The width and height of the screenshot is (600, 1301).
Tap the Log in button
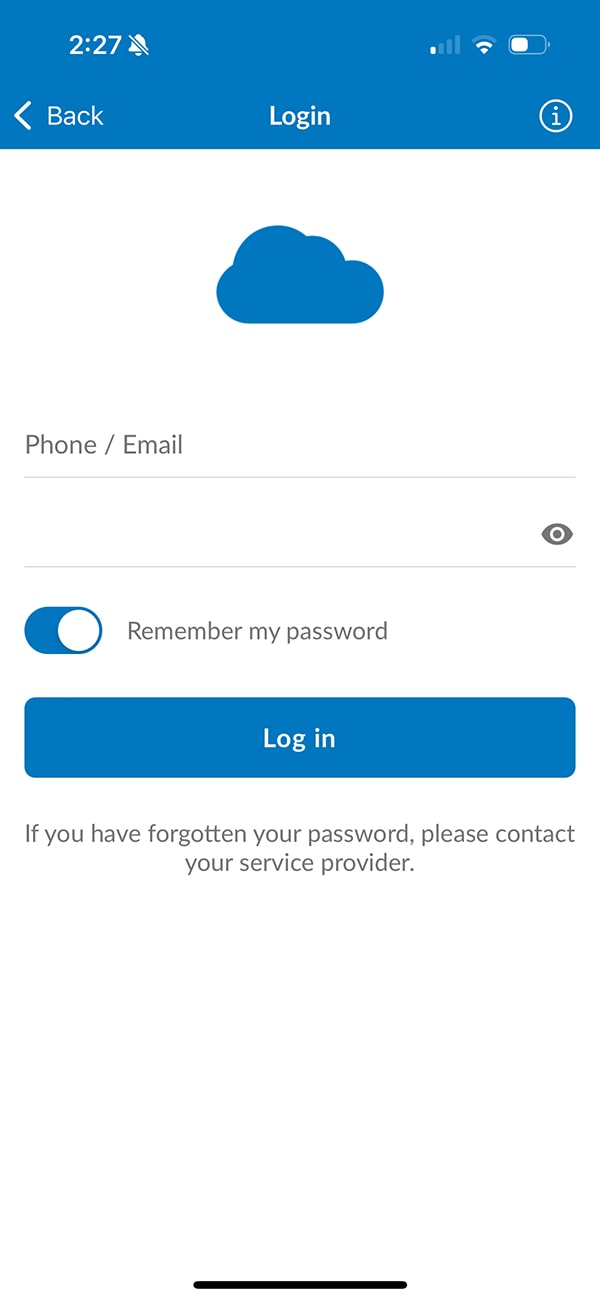pos(300,738)
